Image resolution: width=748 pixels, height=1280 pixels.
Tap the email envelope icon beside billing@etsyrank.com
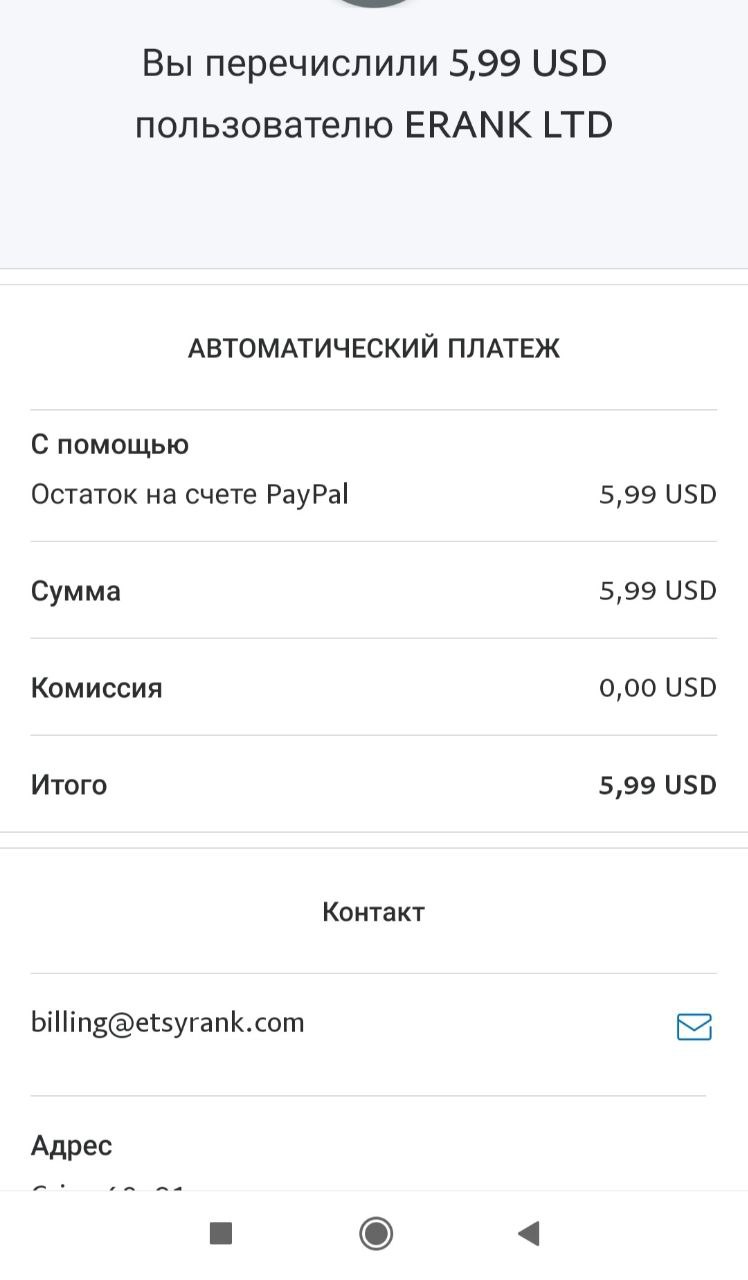tap(694, 1027)
